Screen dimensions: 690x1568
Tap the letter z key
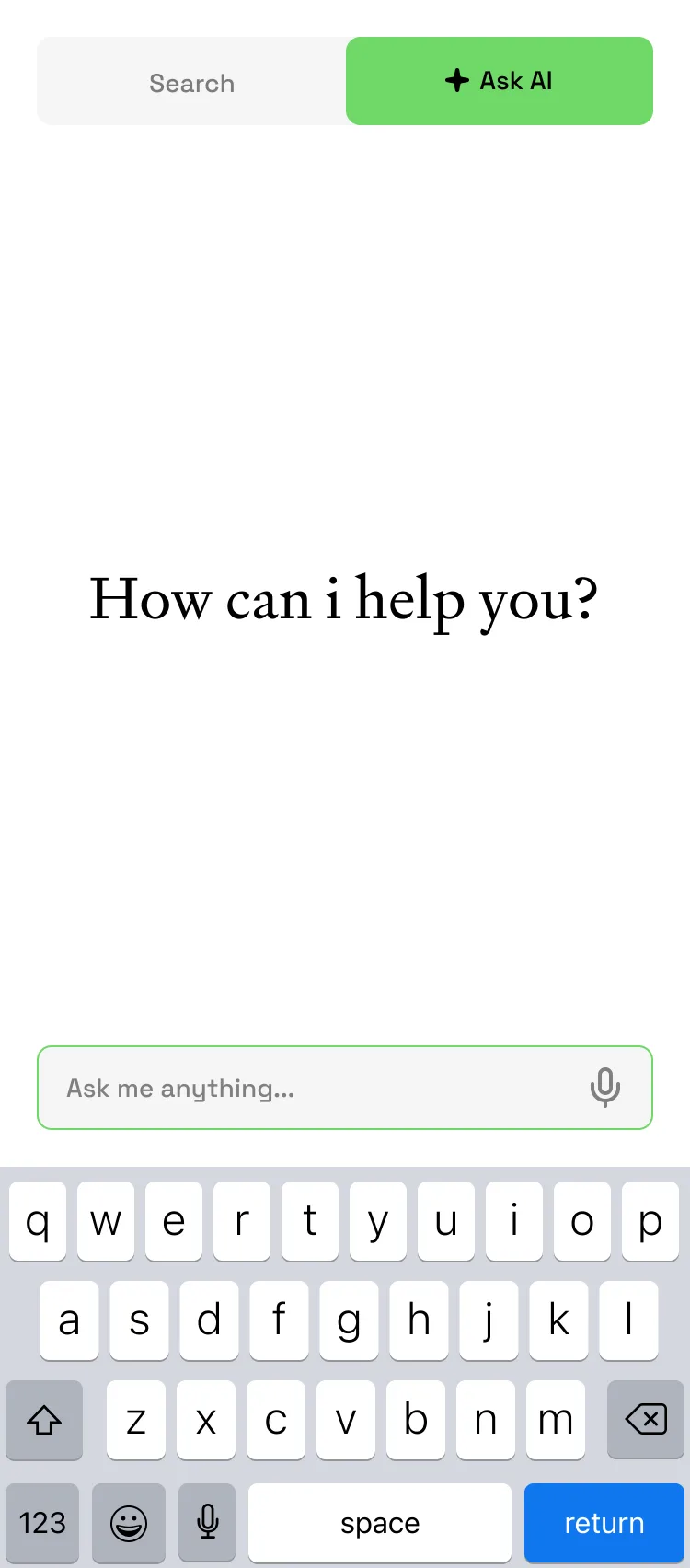(135, 1421)
